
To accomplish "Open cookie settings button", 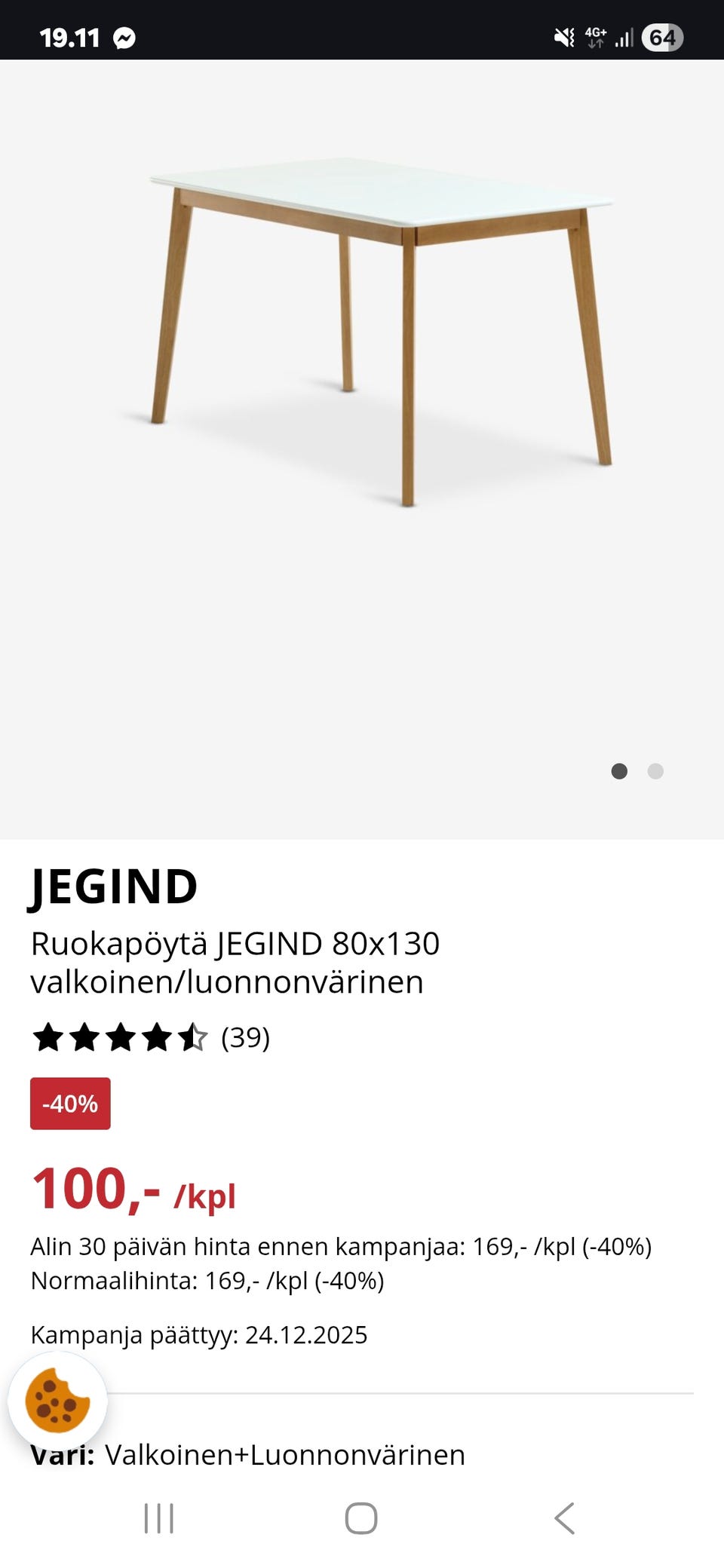I will point(57,1401).
